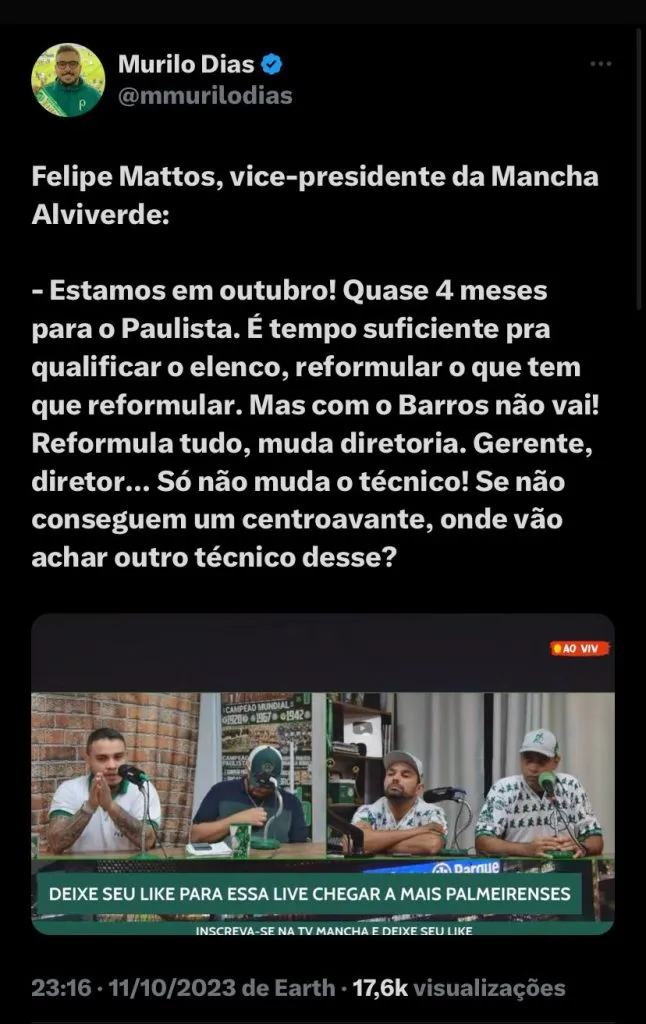Open the tweet's overflow menu
This screenshot has width=646, height=1024.
tap(600, 64)
